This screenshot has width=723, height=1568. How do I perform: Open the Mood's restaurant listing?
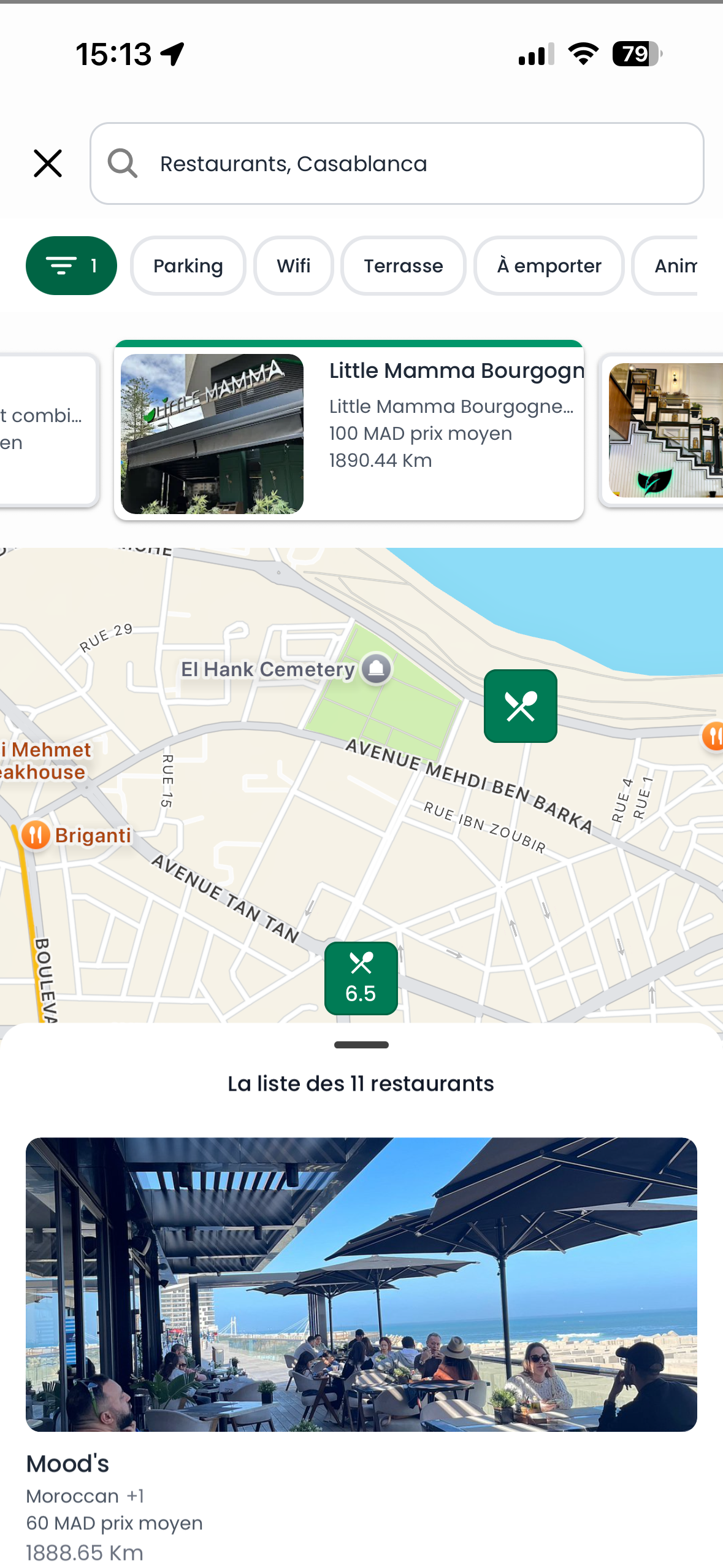pos(361,1288)
